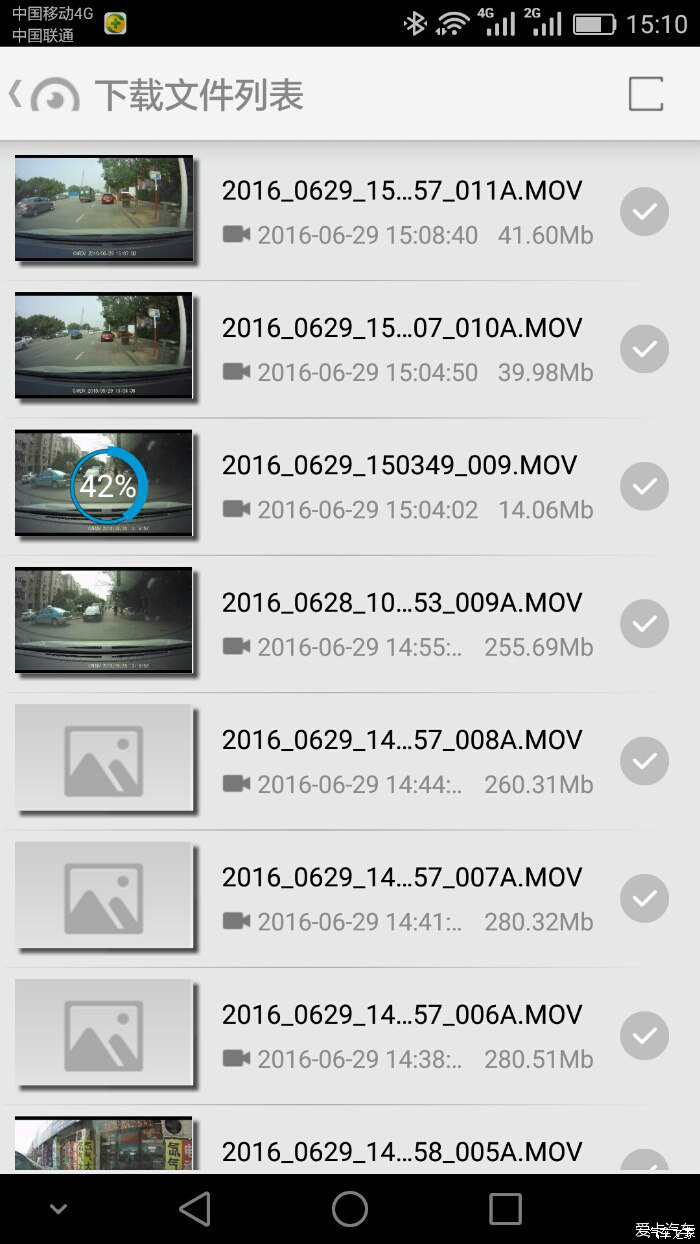Toggle checkmark for 2016_0629_150349_009.MOV
The width and height of the screenshot is (700, 1244).
click(x=644, y=486)
